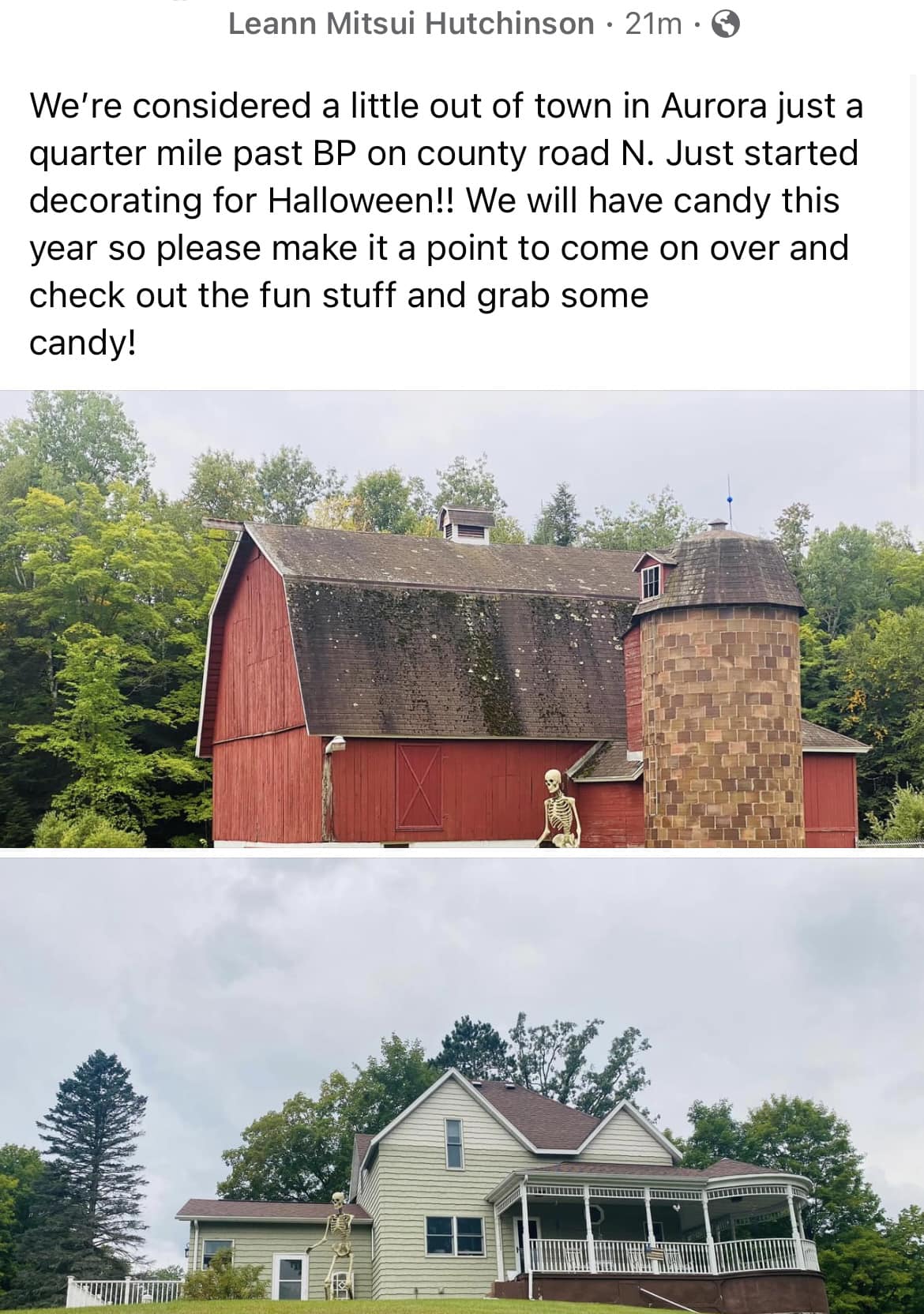
Task: Open Leann Mitsui Hutchinson's profile
Action: tap(411, 24)
